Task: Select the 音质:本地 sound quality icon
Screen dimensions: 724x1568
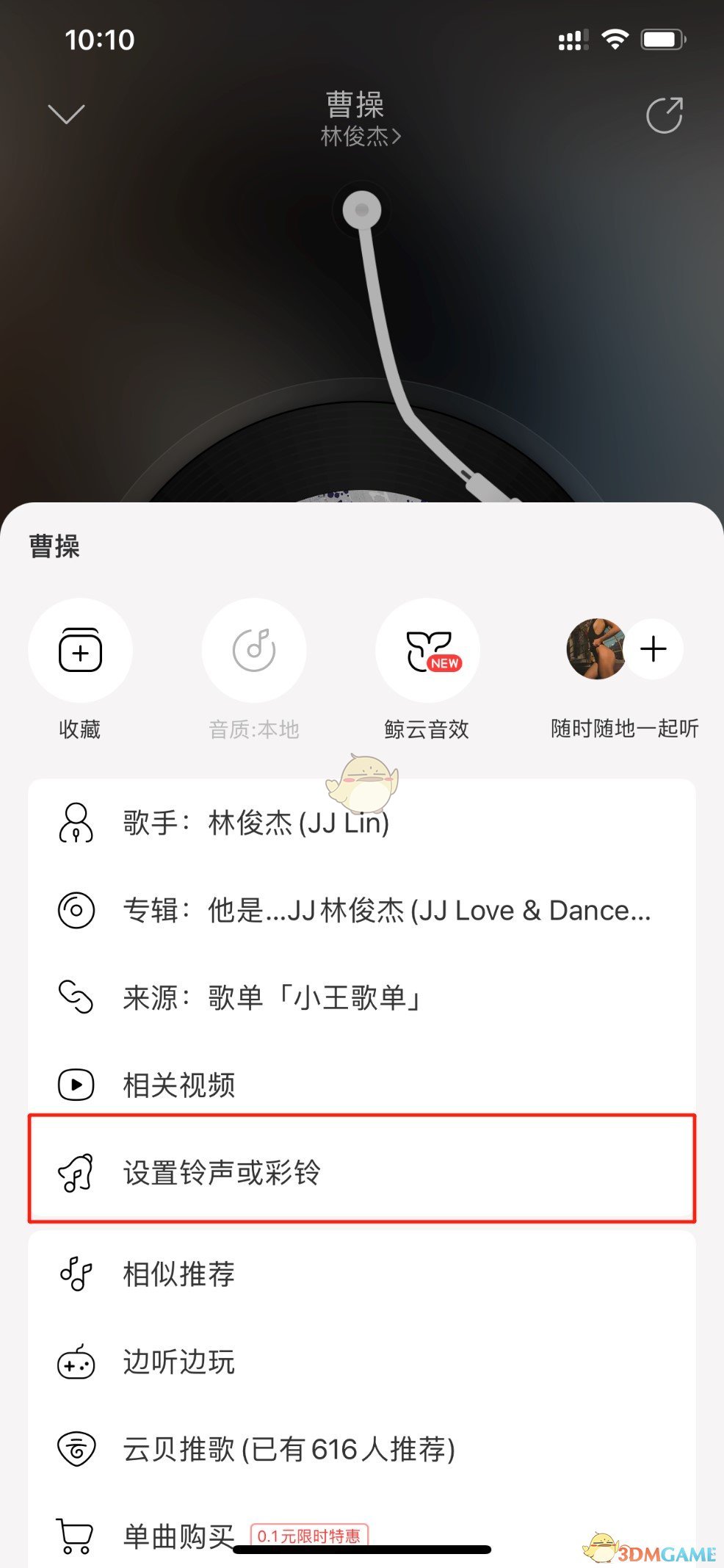Action: (254, 651)
